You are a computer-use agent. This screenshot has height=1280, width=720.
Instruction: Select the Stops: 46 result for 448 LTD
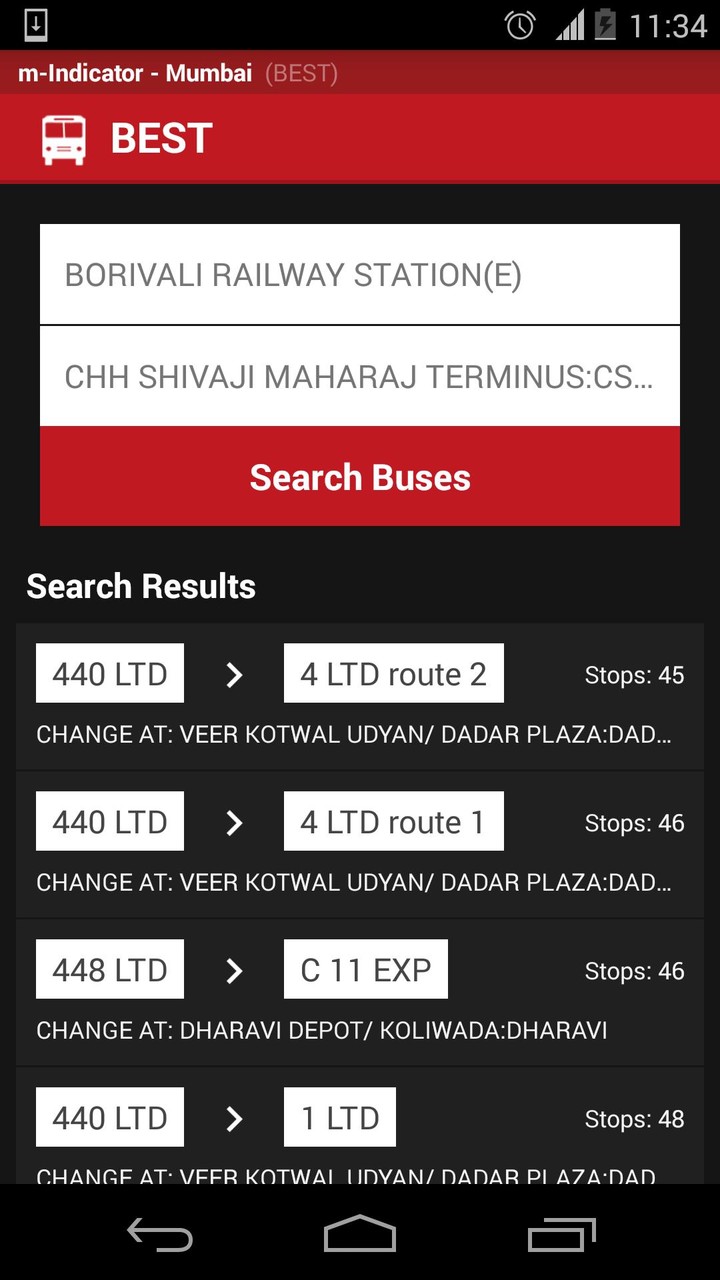(x=634, y=971)
